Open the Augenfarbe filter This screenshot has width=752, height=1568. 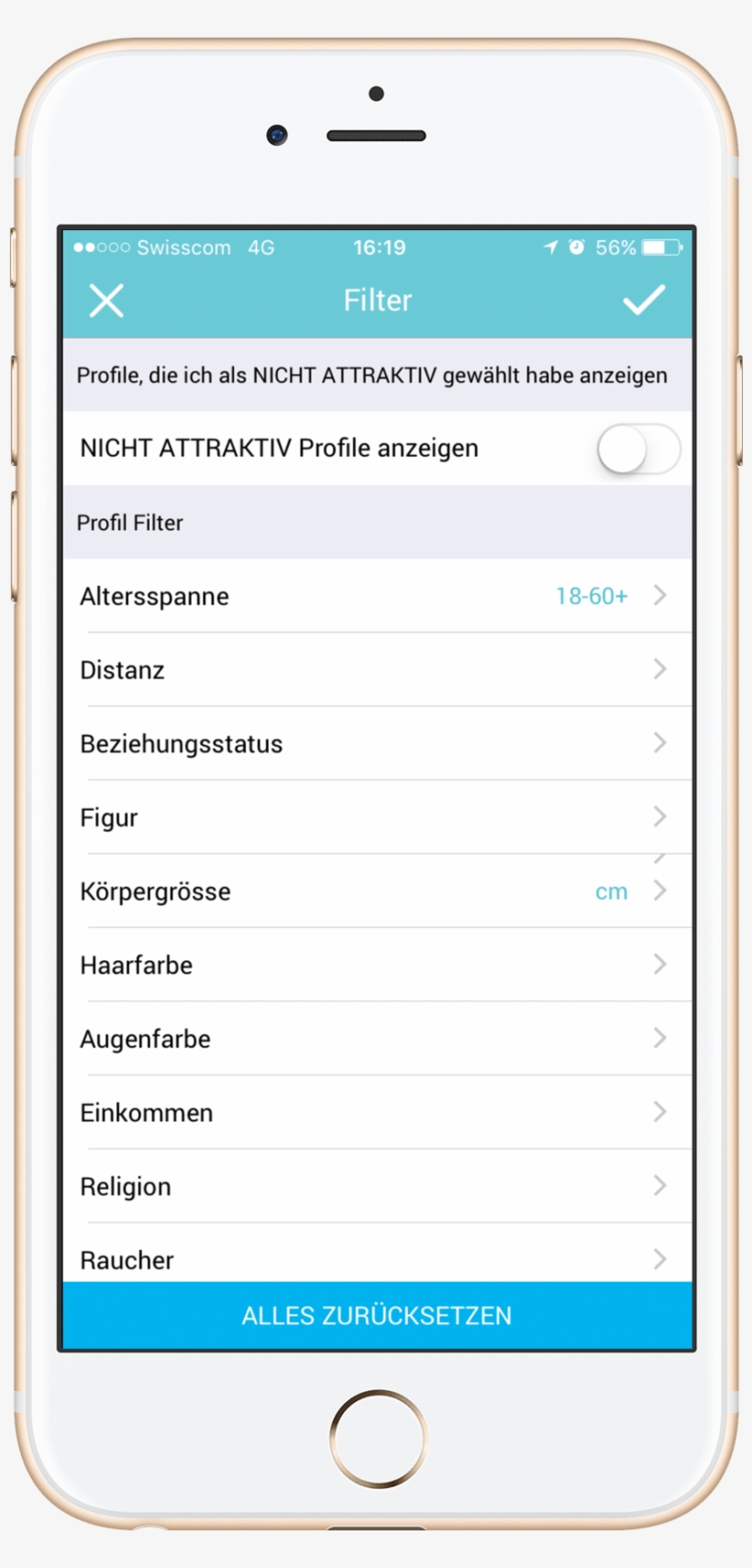point(376,1039)
